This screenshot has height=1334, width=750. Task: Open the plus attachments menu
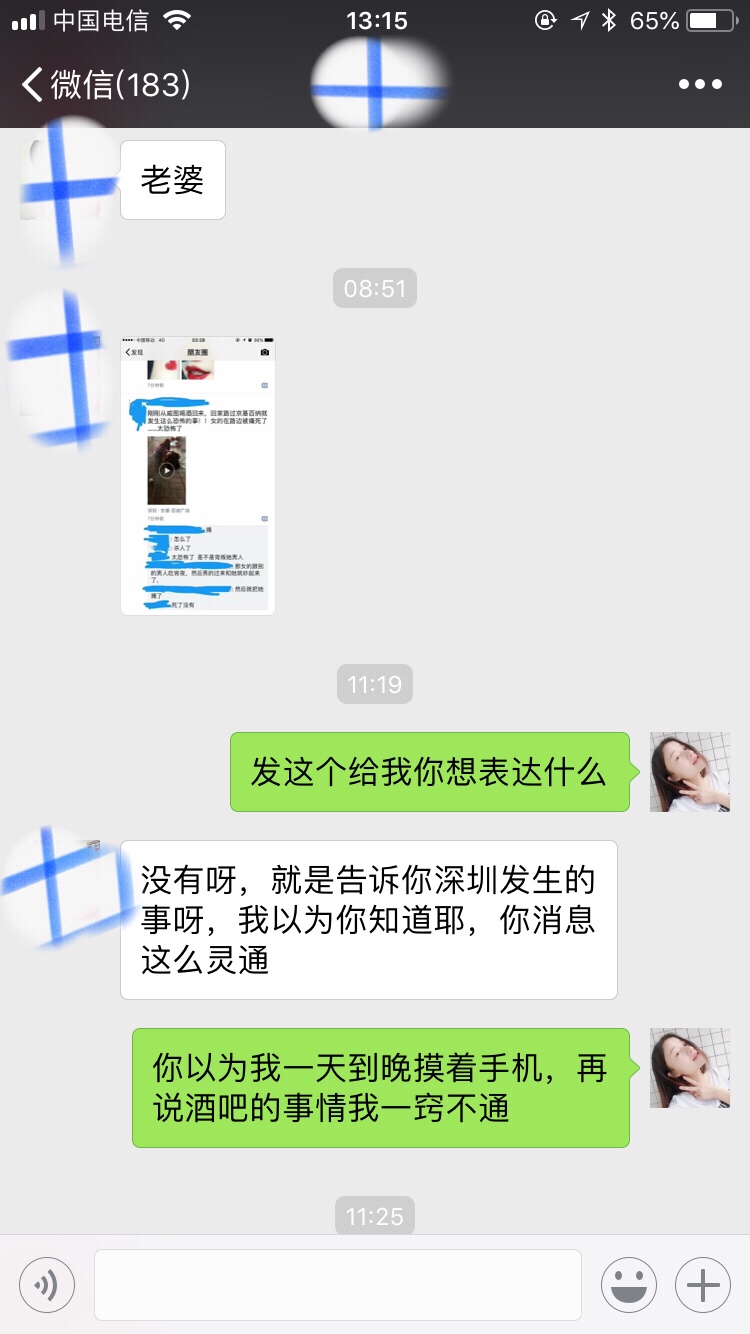[x=703, y=1285]
